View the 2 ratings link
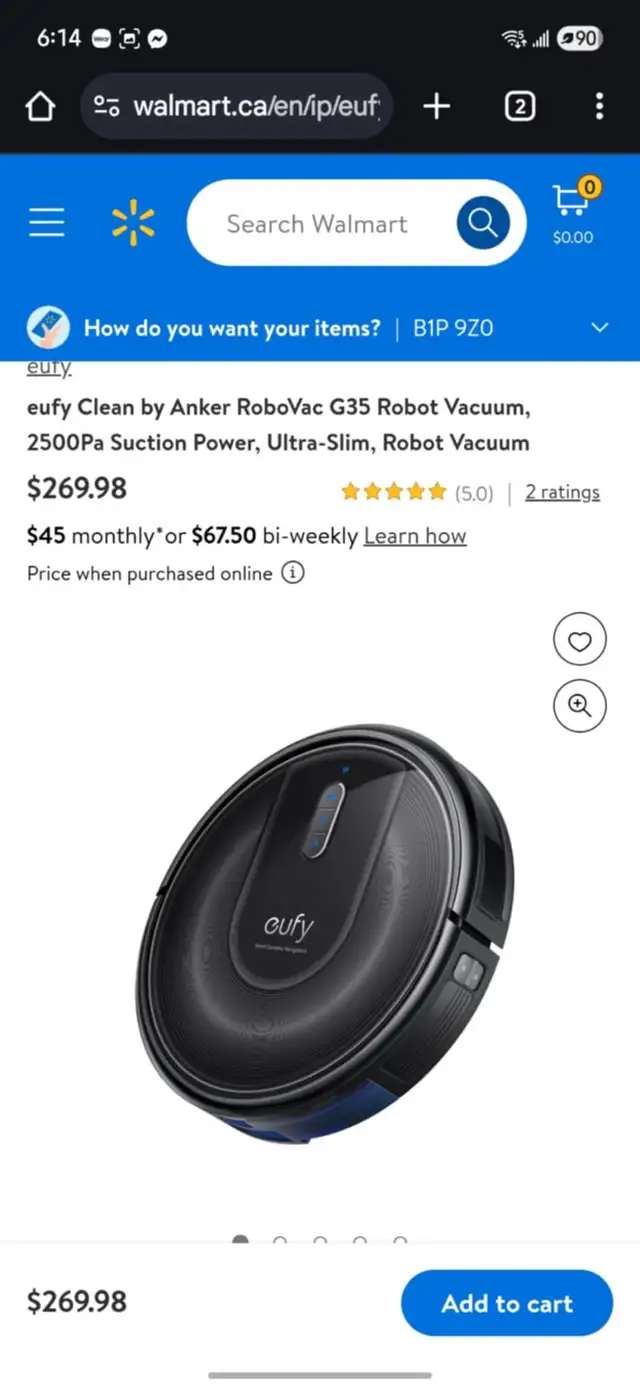 pyautogui.click(x=562, y=492)
